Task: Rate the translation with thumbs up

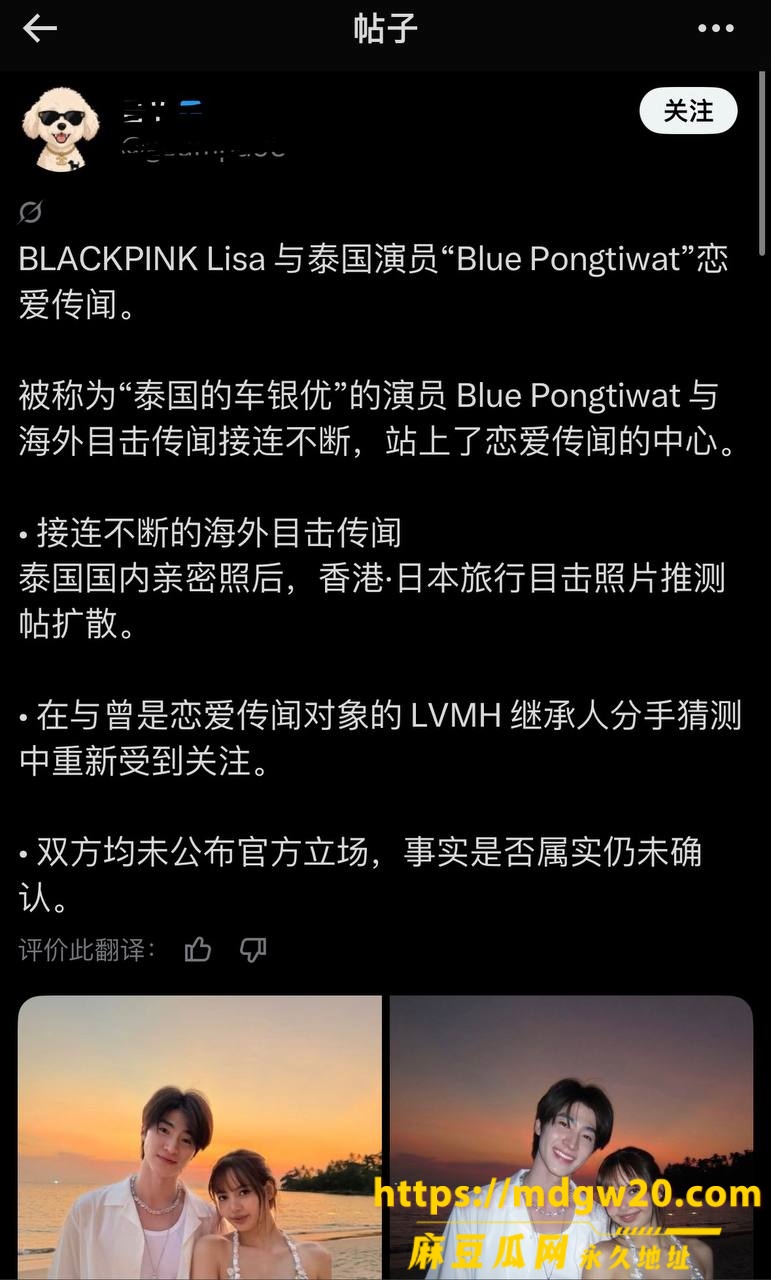Action: (x=198, y=949)
